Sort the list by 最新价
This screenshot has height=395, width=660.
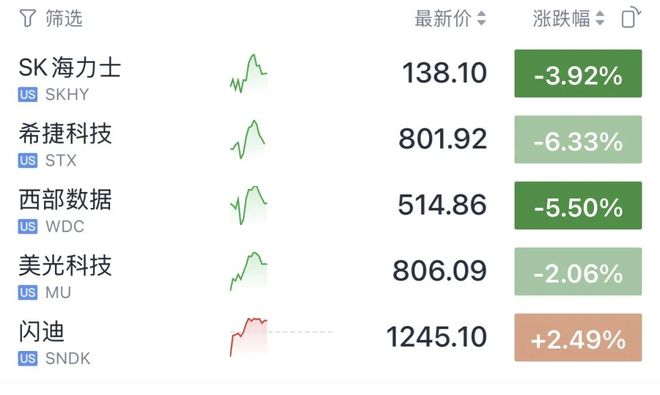coord(450,19)
